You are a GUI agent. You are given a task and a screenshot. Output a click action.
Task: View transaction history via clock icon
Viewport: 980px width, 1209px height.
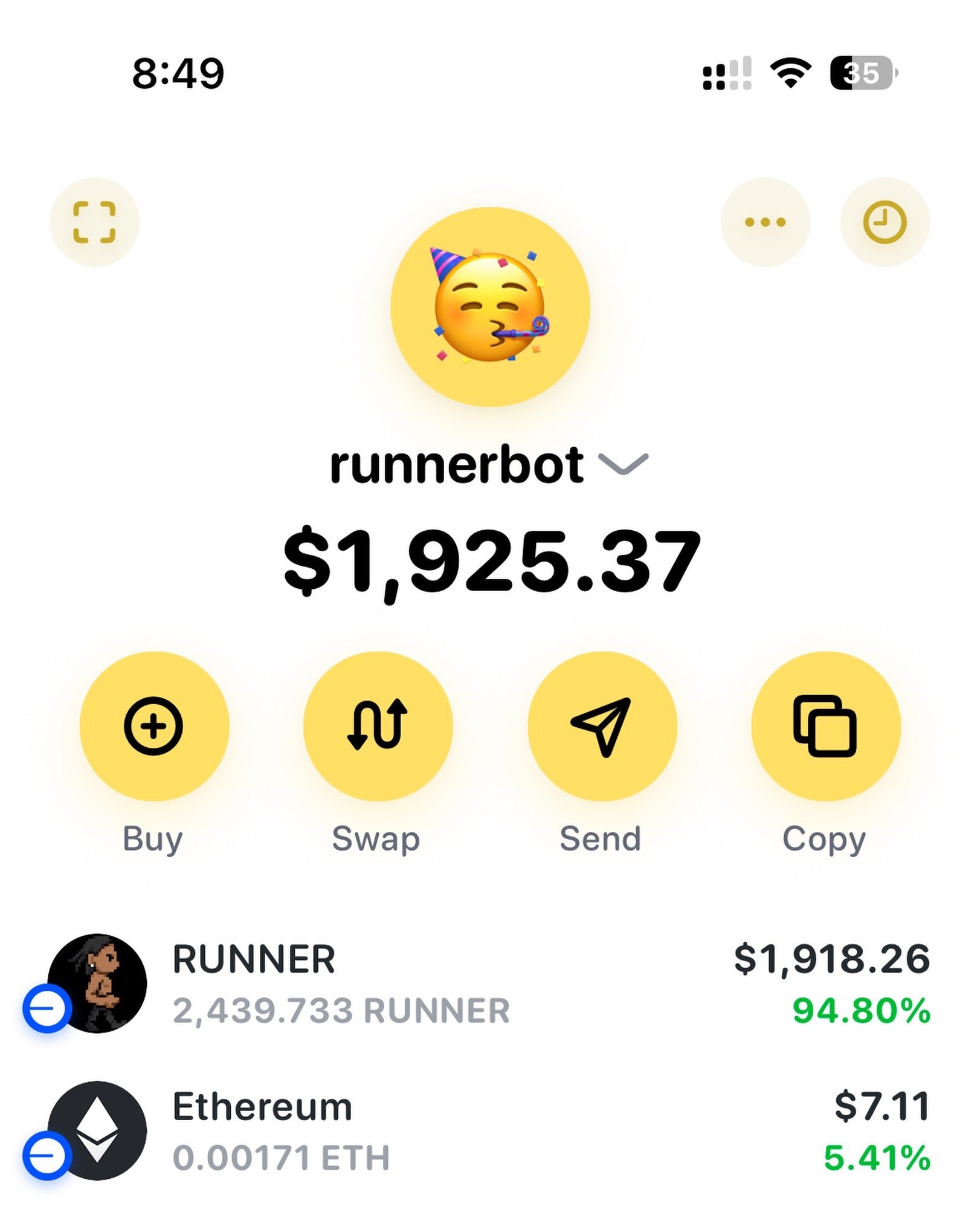(884, 222)
